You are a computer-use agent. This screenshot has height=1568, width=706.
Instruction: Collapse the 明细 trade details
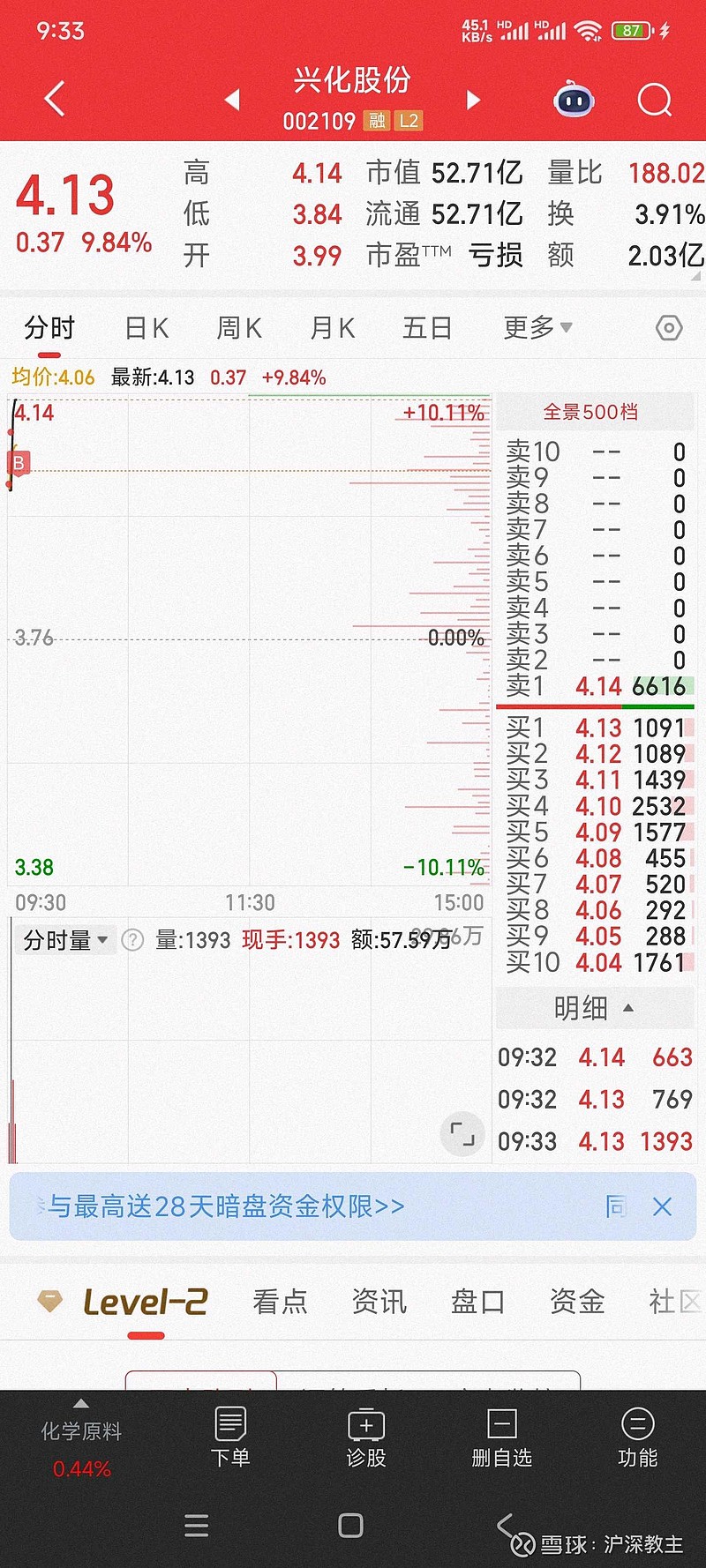click(x=594, y=1007)
